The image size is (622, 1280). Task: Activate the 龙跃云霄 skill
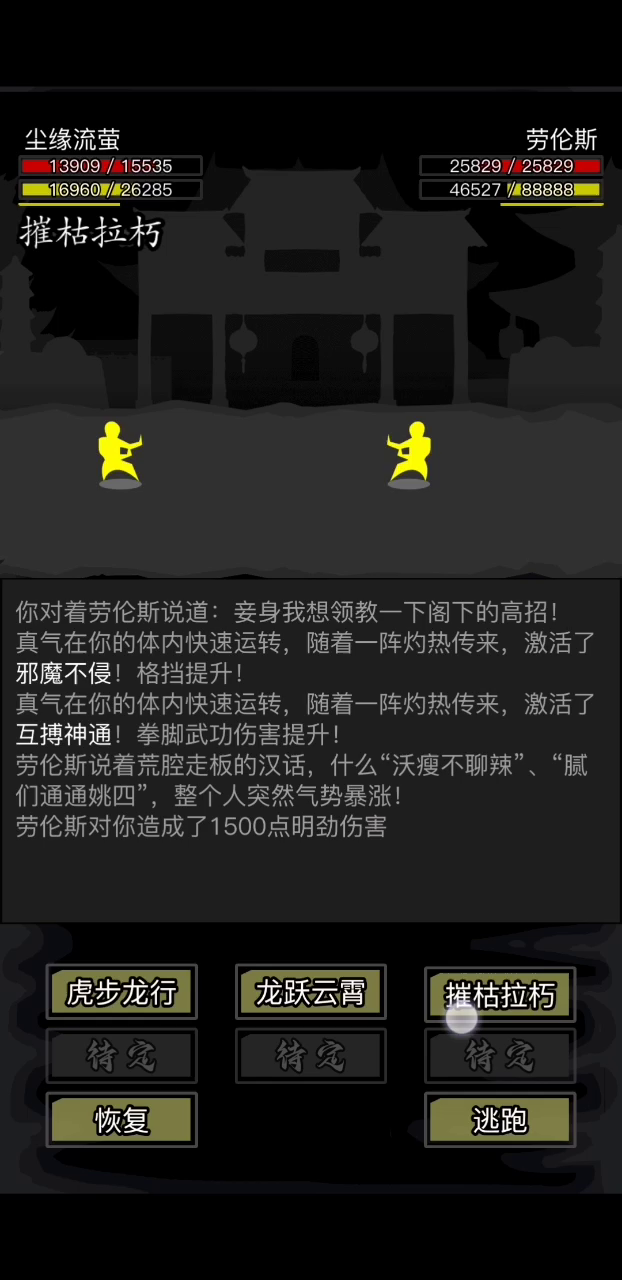click(x=311, y=992)
